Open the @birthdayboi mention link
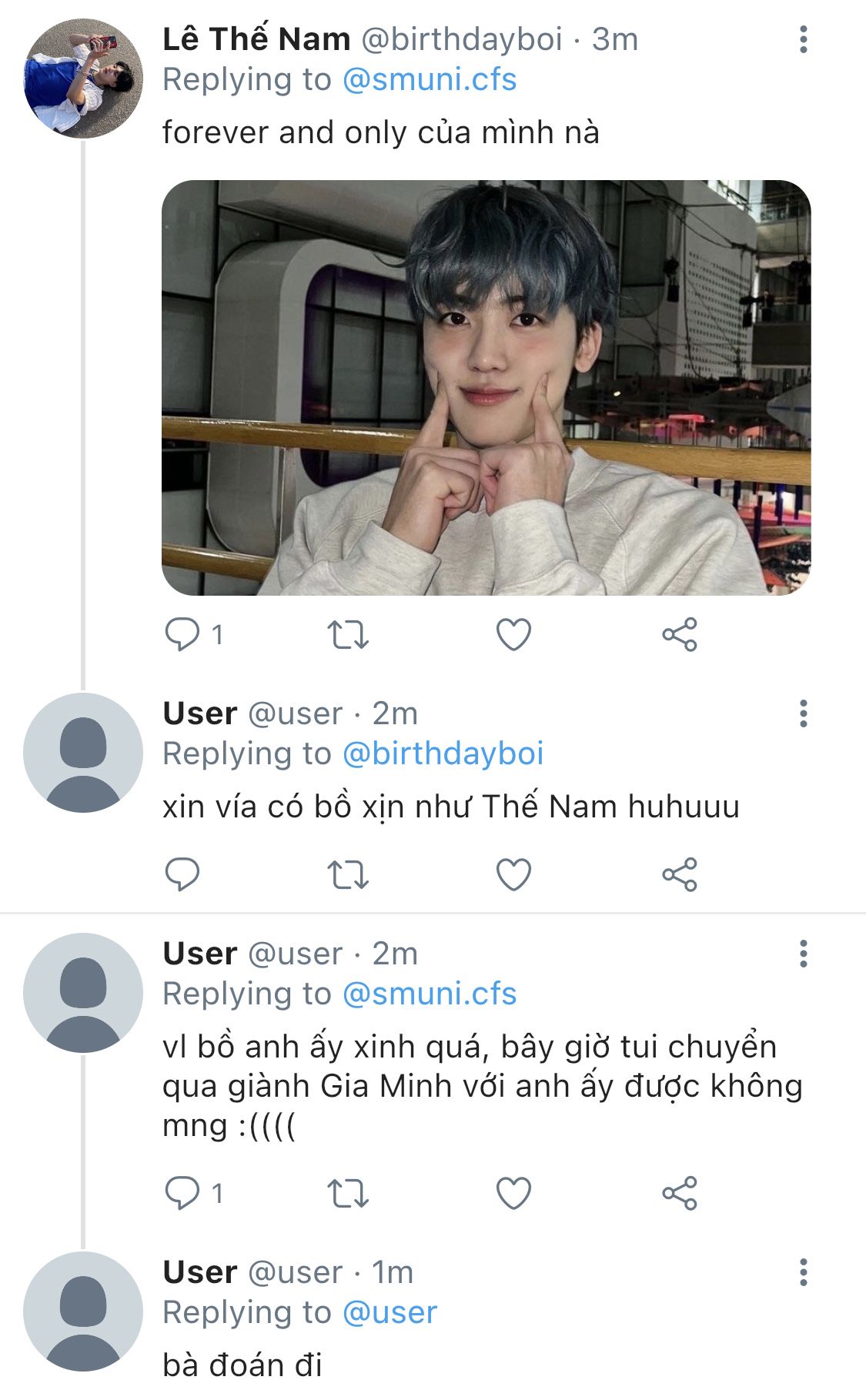This screenshot has width=866, height=1400. (x=443, y=753)
